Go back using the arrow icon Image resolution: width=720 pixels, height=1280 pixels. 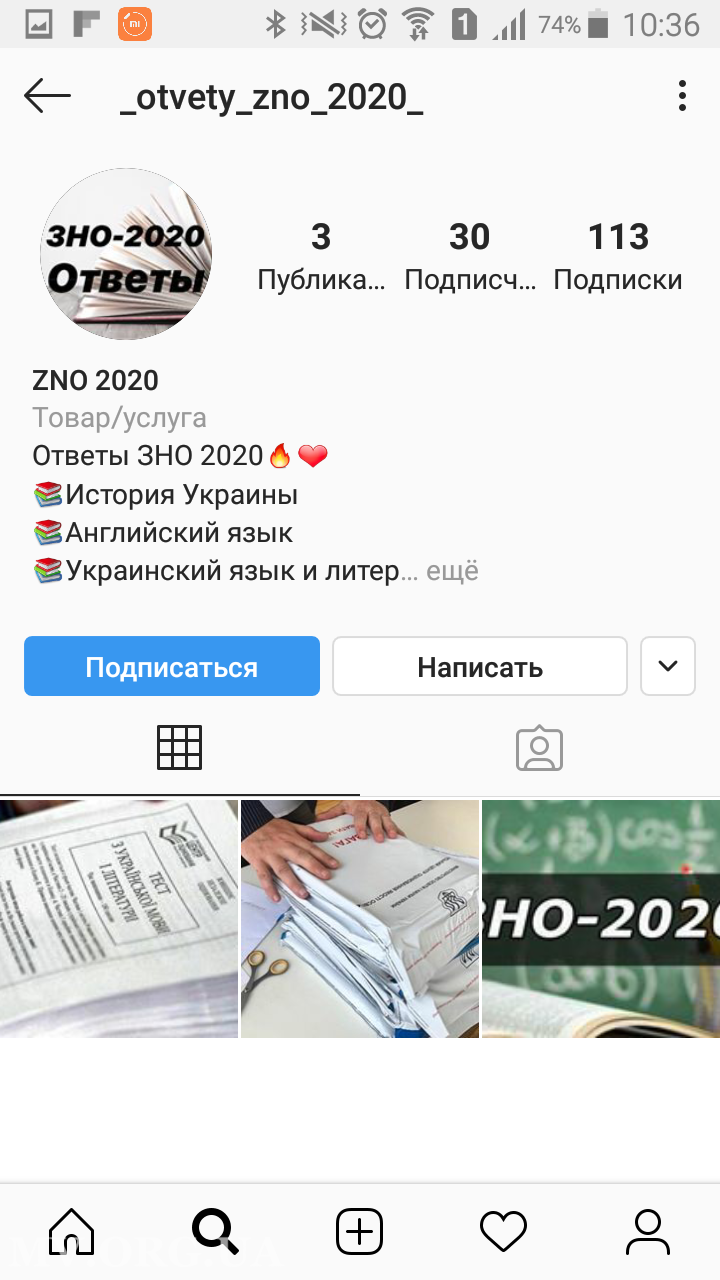pyautogui.click(x=47, y=97)
